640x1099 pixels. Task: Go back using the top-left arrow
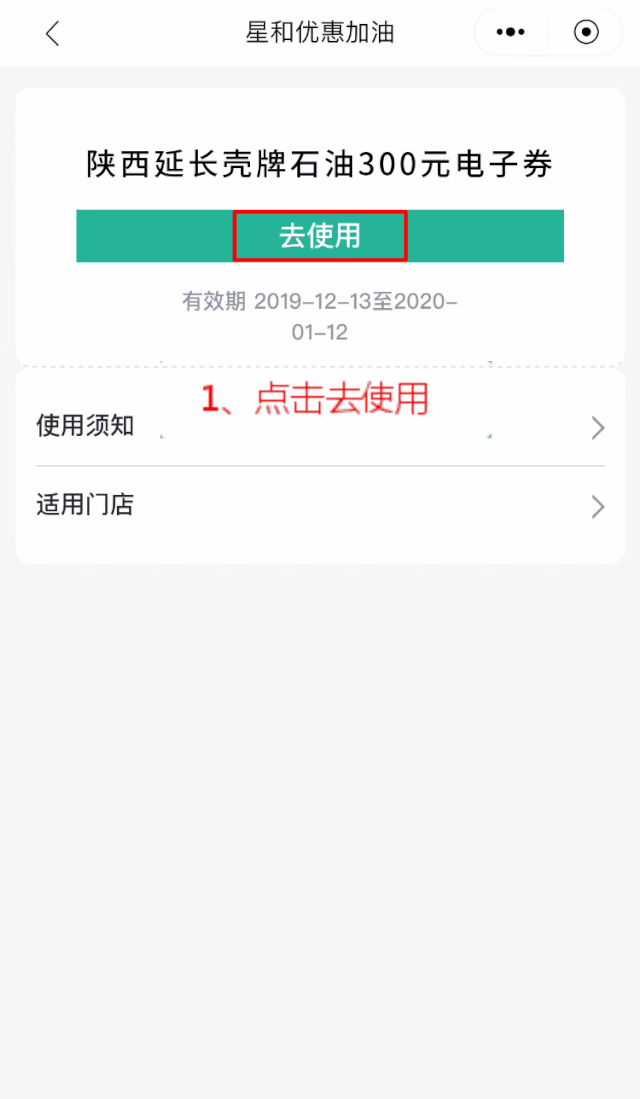tap(53, 33)
